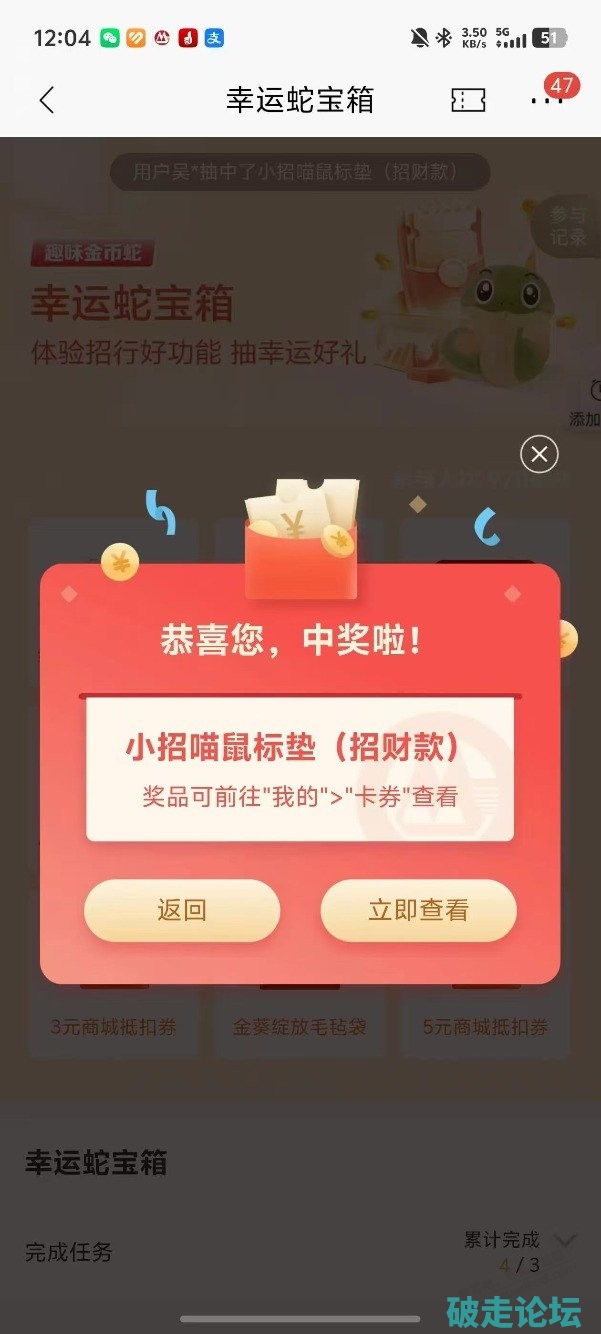Open the coupon ticket icon in header
The height and width of the screenshot is (1334, 601).
tap(468, 100)
